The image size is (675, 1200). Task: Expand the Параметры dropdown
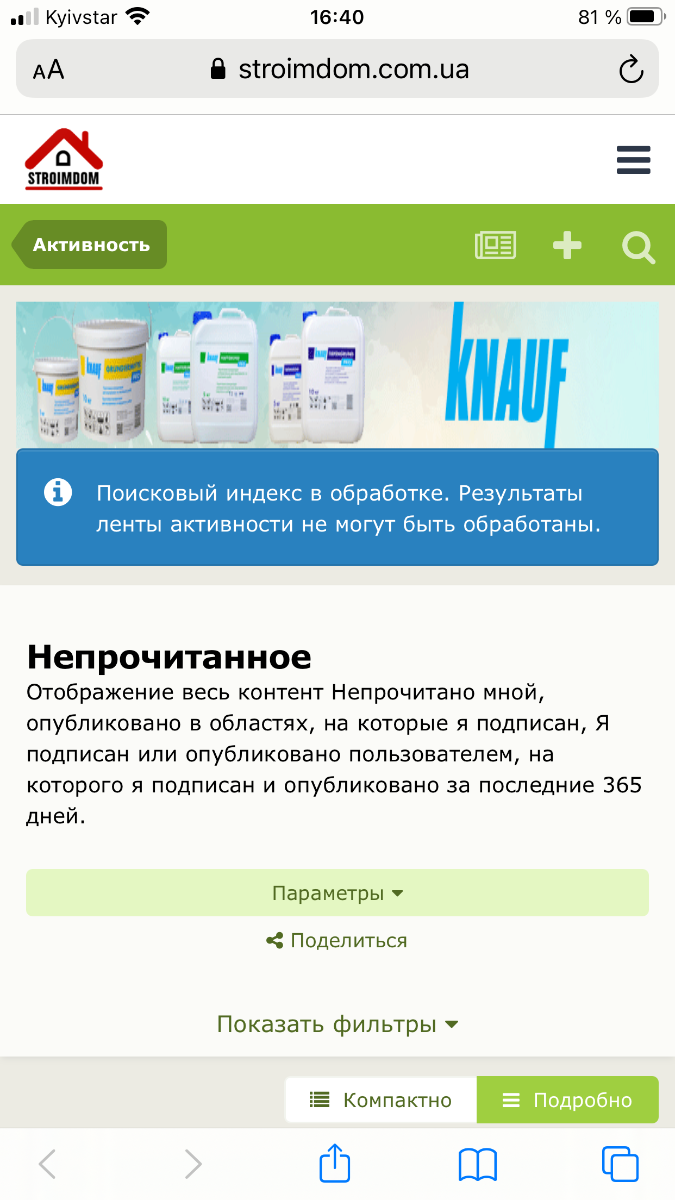tap(337, 893)
